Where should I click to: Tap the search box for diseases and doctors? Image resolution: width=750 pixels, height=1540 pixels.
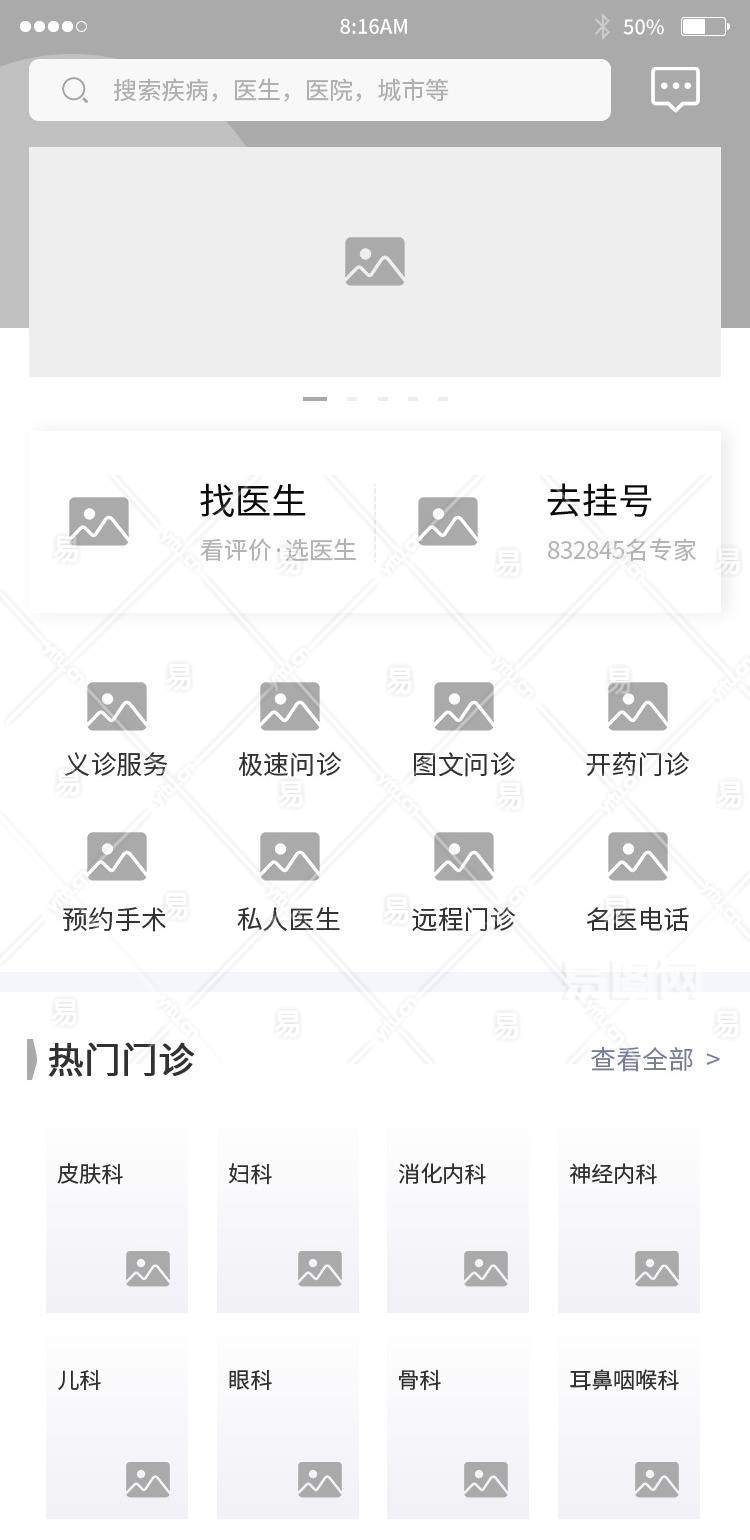coord(320,90)
